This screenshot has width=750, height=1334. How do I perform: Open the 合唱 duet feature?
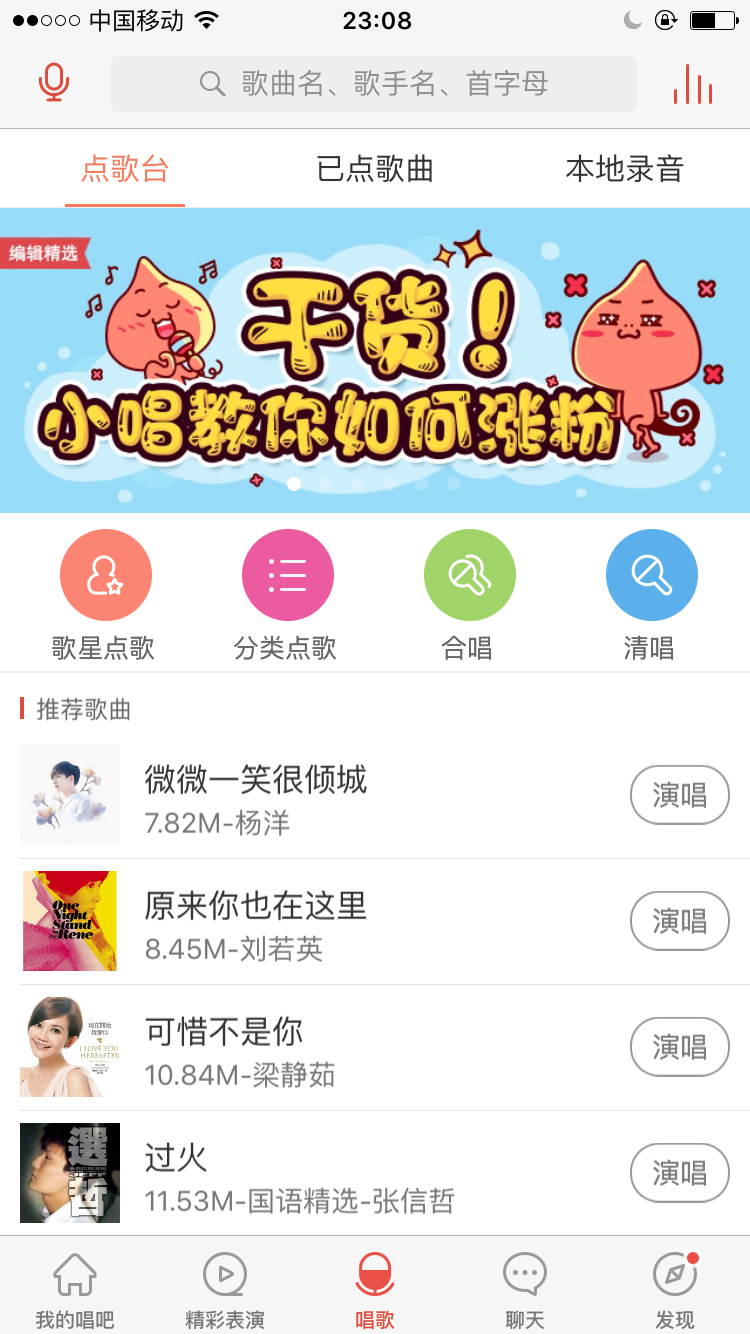pyautogui.click(x=469, y=575)
